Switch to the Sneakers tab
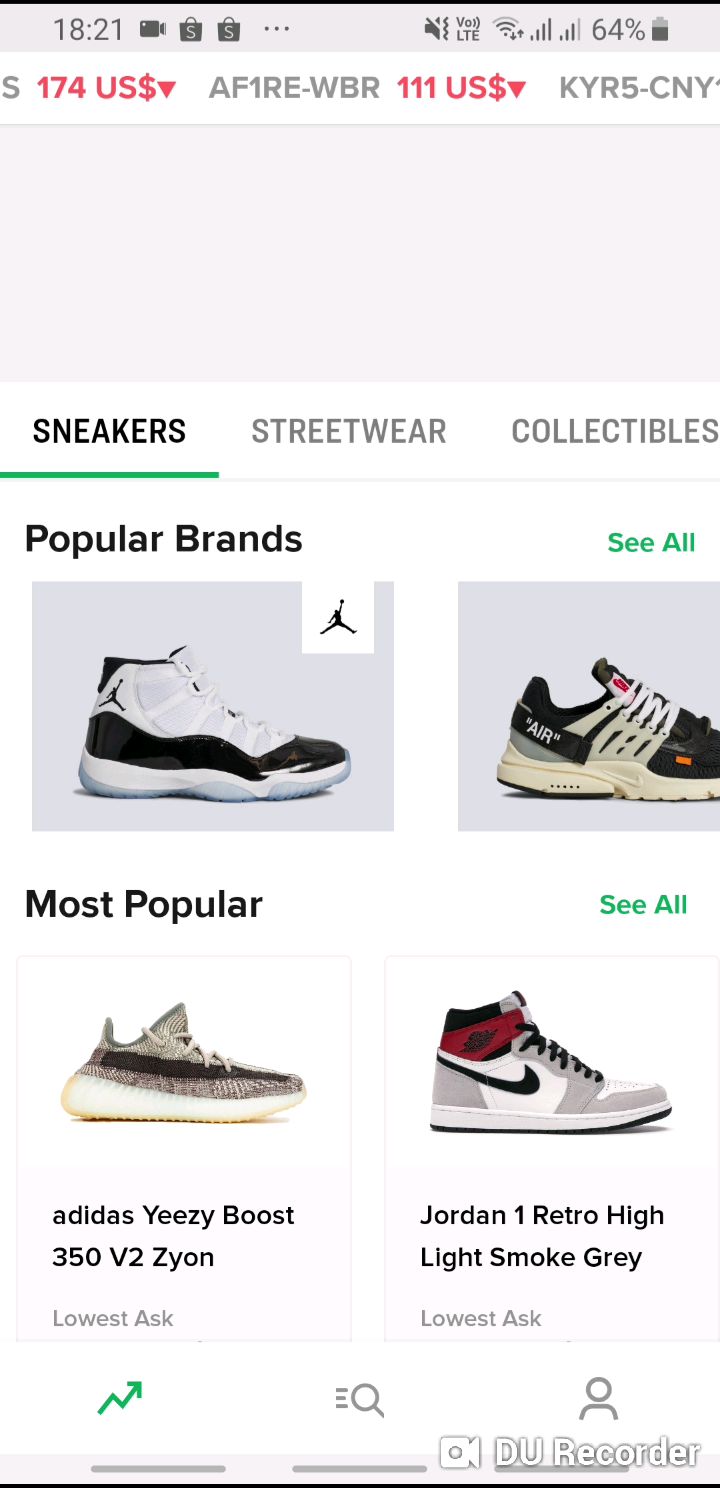Viewport: 720px width, 1488px height. [x=109, y=431]
